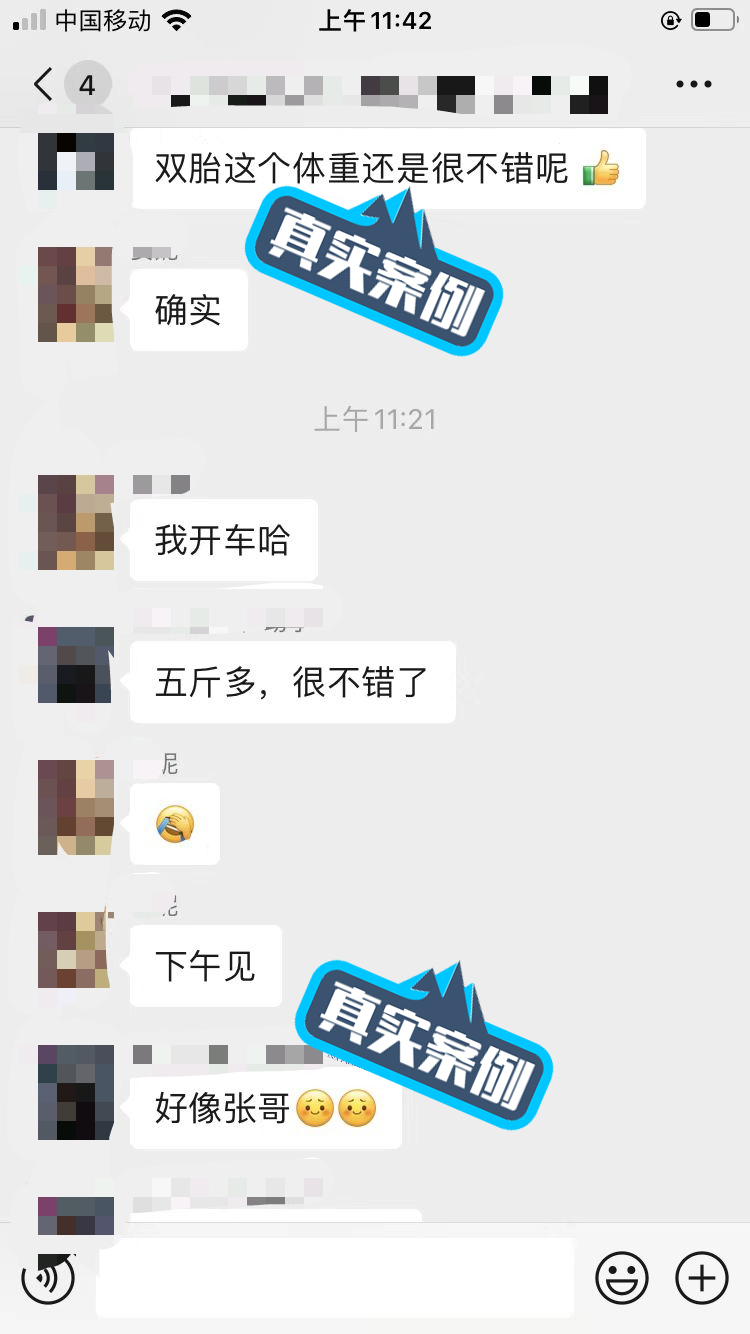Go back to the chat list
The width and height of the screenshot is (750, 1334).
coord(43,85)
